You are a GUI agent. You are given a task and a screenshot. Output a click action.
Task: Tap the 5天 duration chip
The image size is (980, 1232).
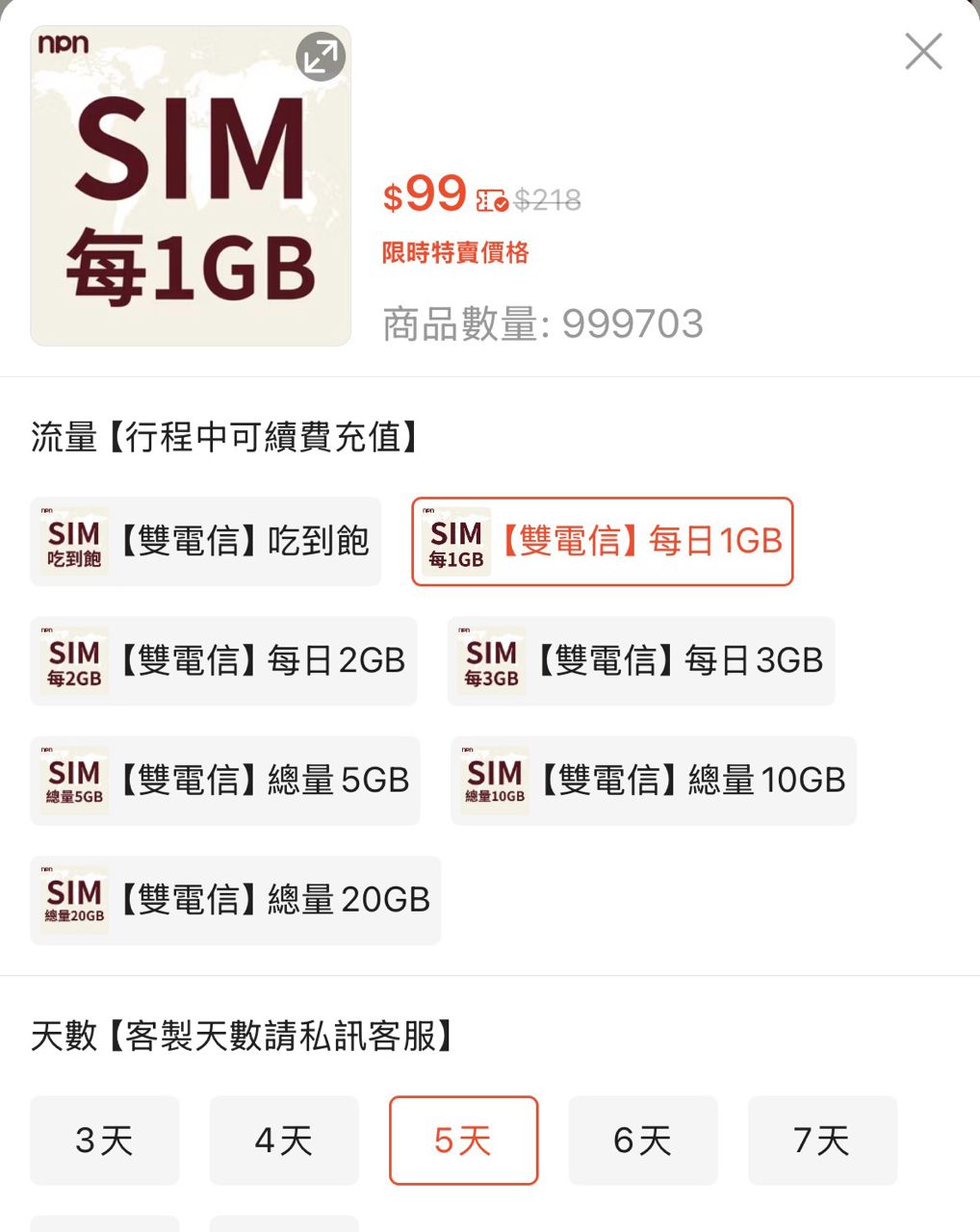point(463,1141)
